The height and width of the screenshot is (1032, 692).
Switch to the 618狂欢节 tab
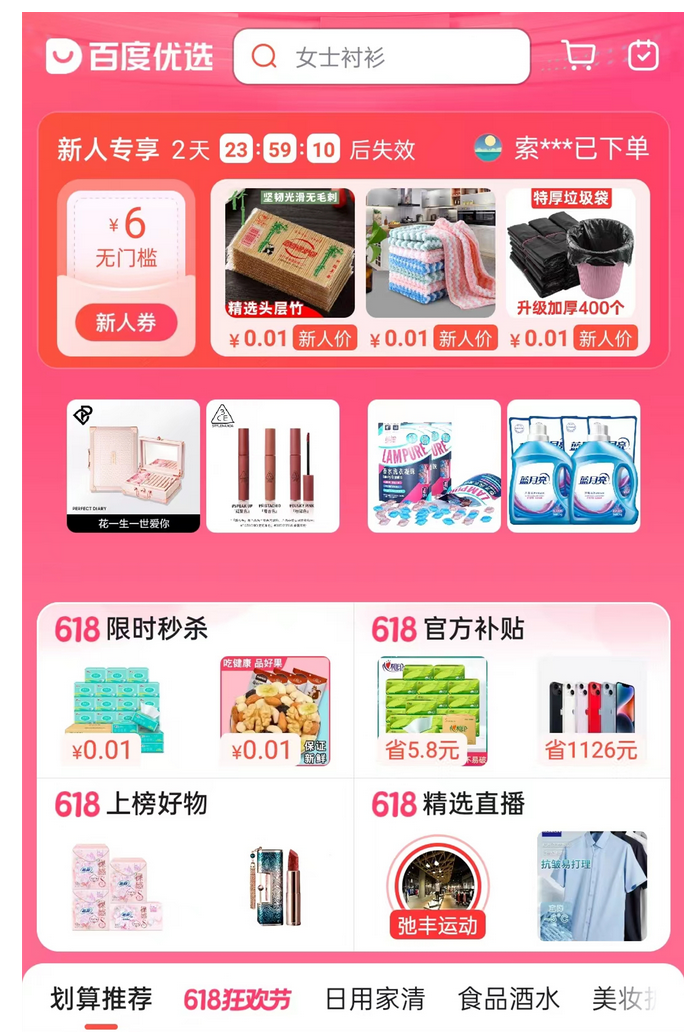pyautogui.click(x=237, y=998)
